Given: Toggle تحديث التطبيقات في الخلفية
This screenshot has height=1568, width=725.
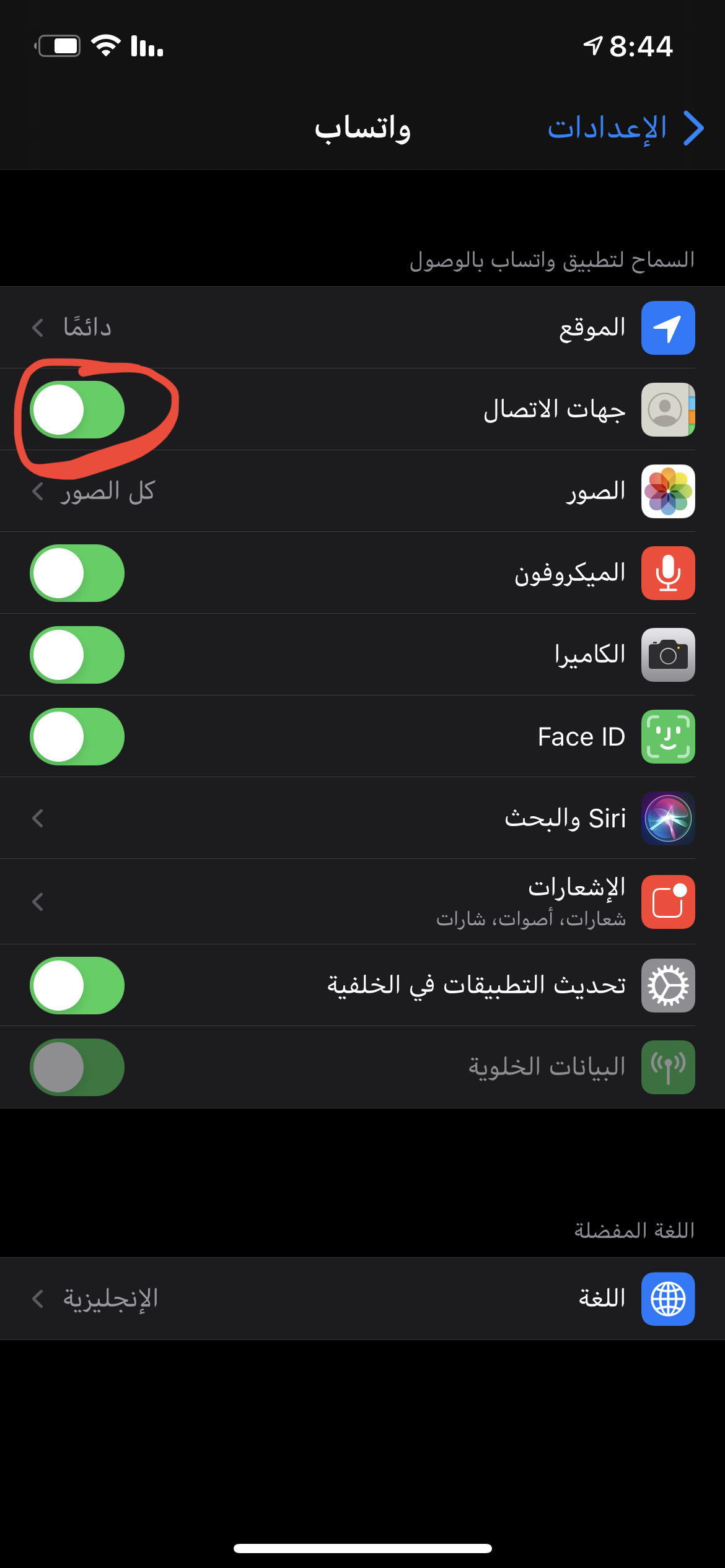Looking at the screenshot, I should [77, 985].
